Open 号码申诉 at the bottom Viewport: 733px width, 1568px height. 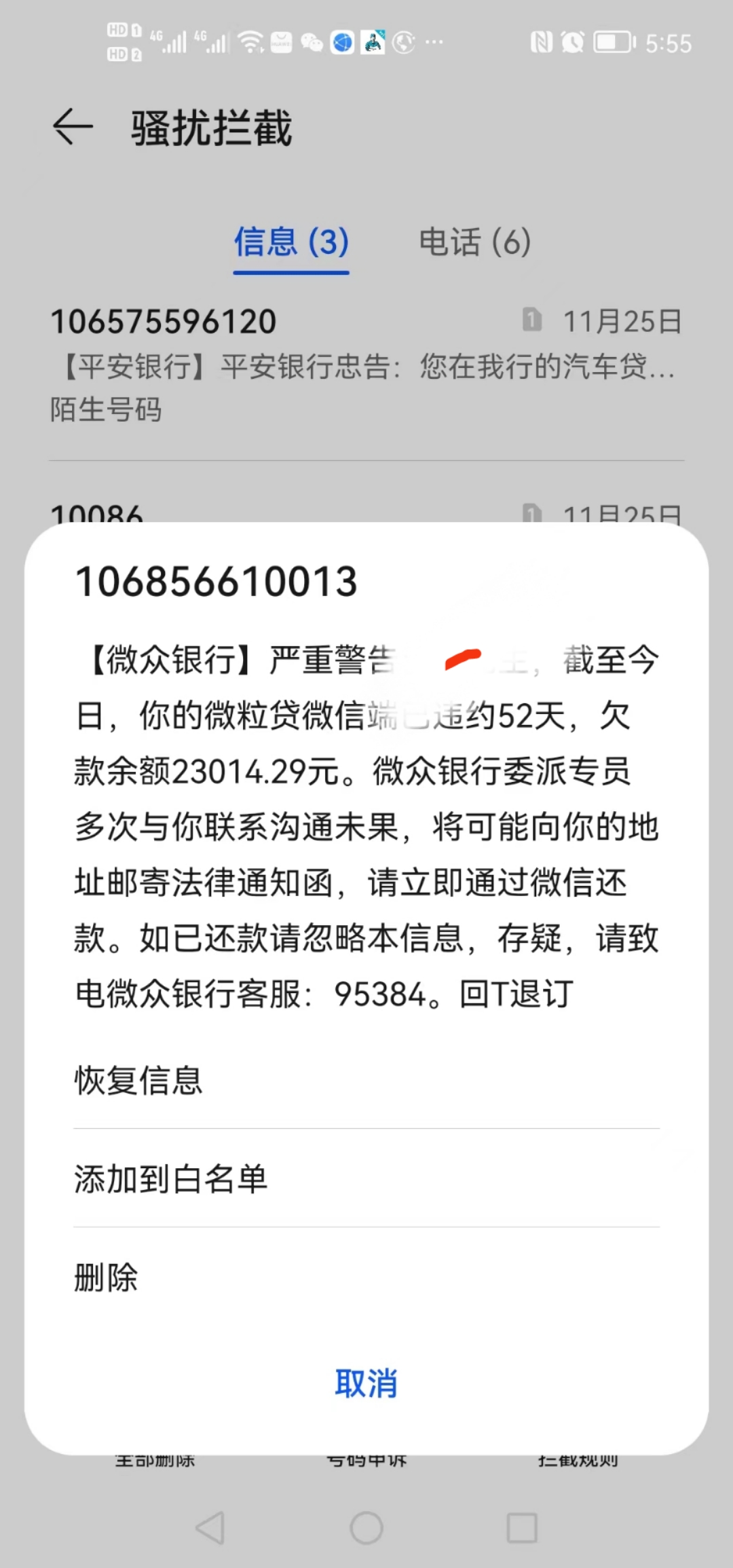tap(366, 1461)
